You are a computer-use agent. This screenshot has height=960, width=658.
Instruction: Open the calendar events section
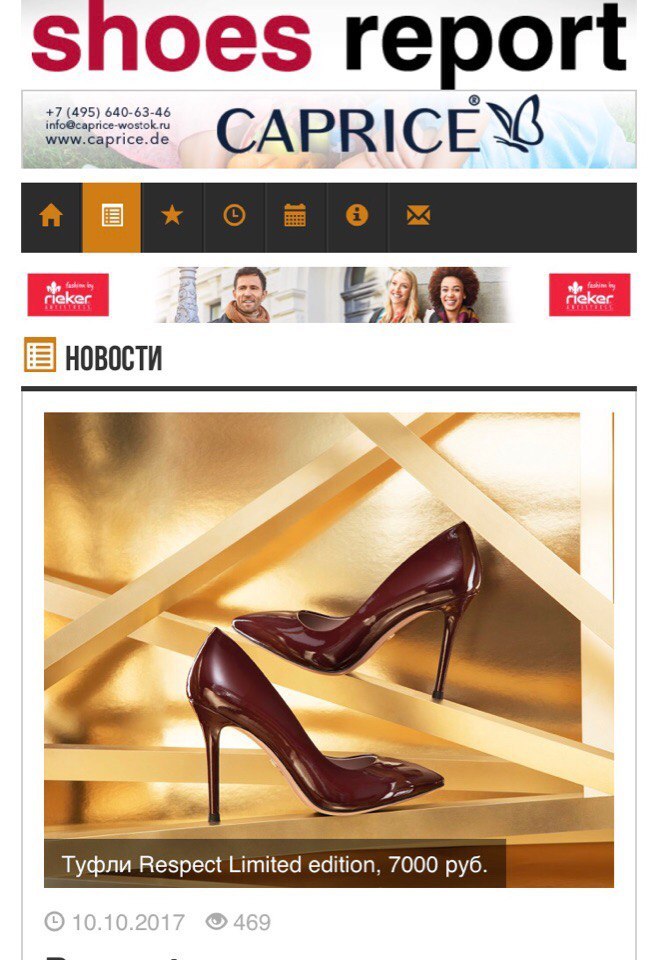pos(295,216)
